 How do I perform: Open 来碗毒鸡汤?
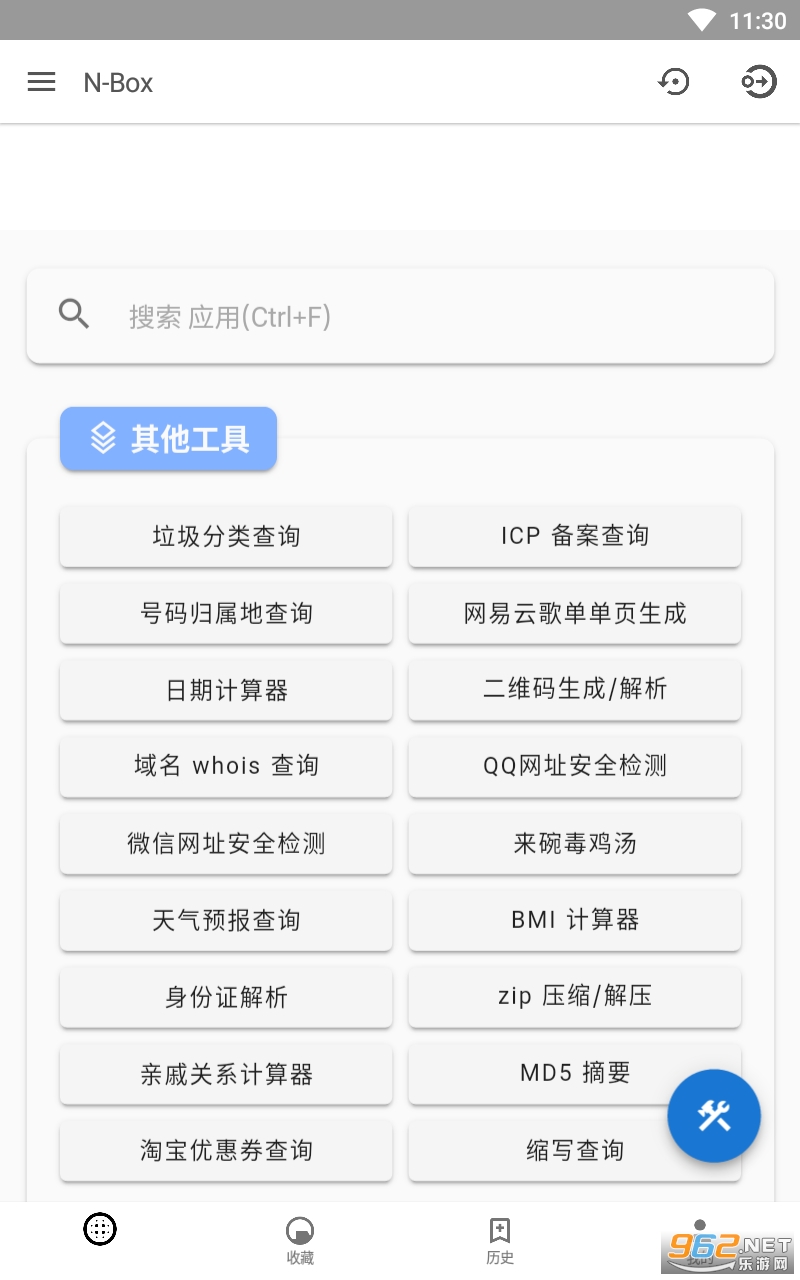coord(575,844)
